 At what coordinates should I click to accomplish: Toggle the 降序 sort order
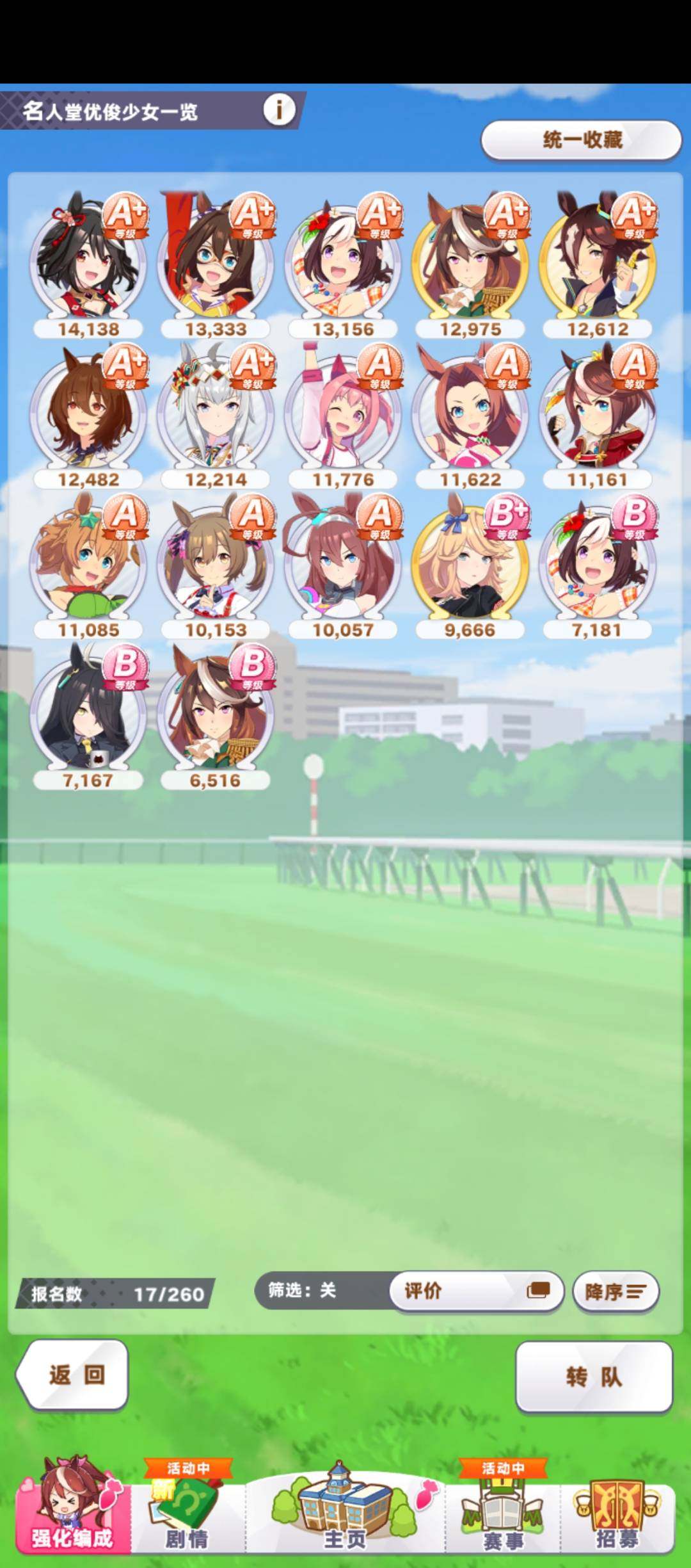tap(615, 1291)
